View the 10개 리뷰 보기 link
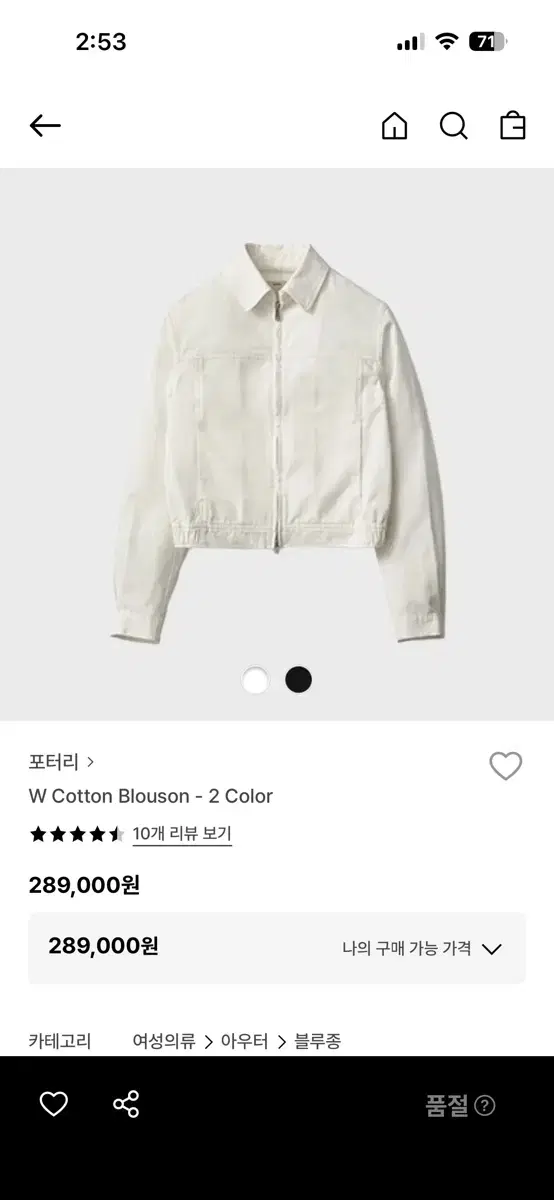 [x=182, y=834]
